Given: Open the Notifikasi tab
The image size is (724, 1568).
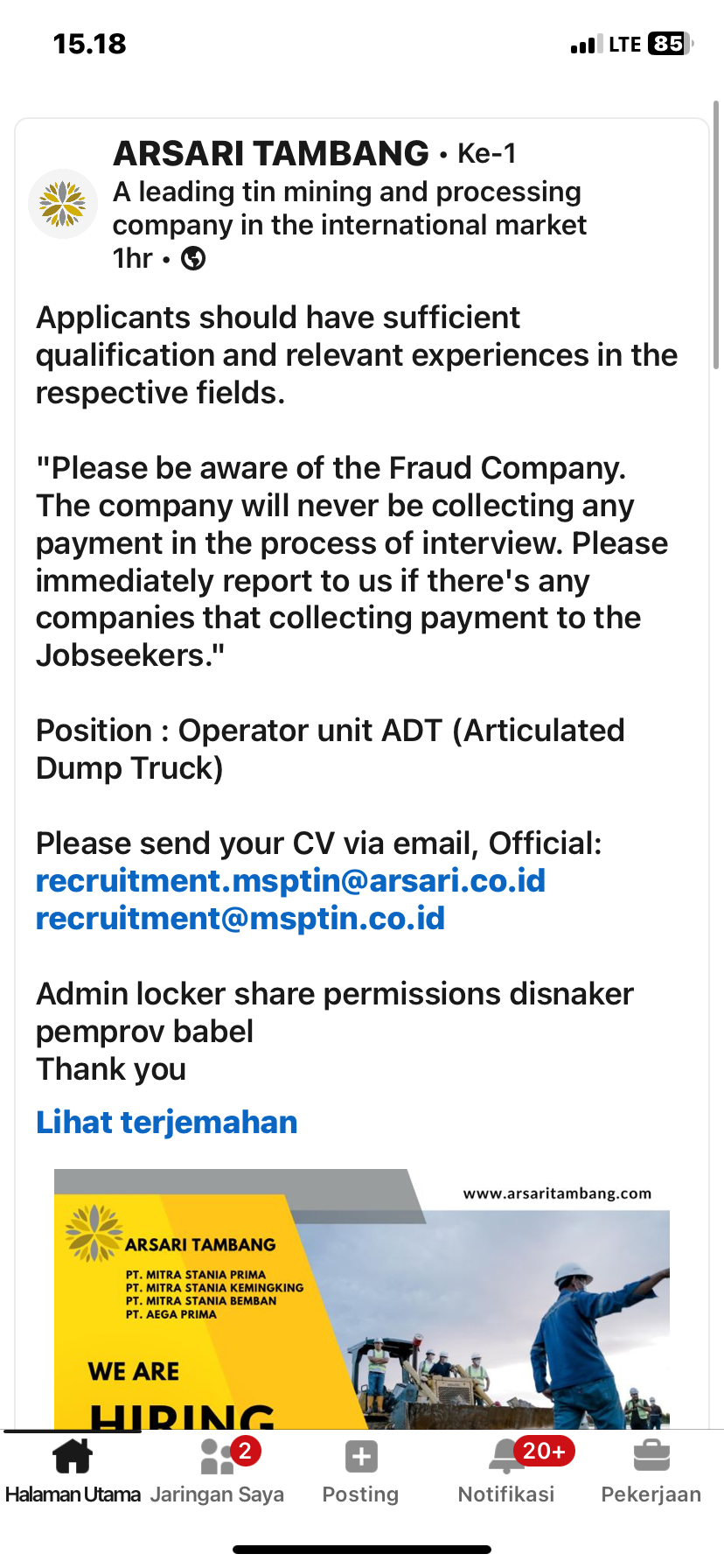Looking at the screenshot, I should 506,1472.
